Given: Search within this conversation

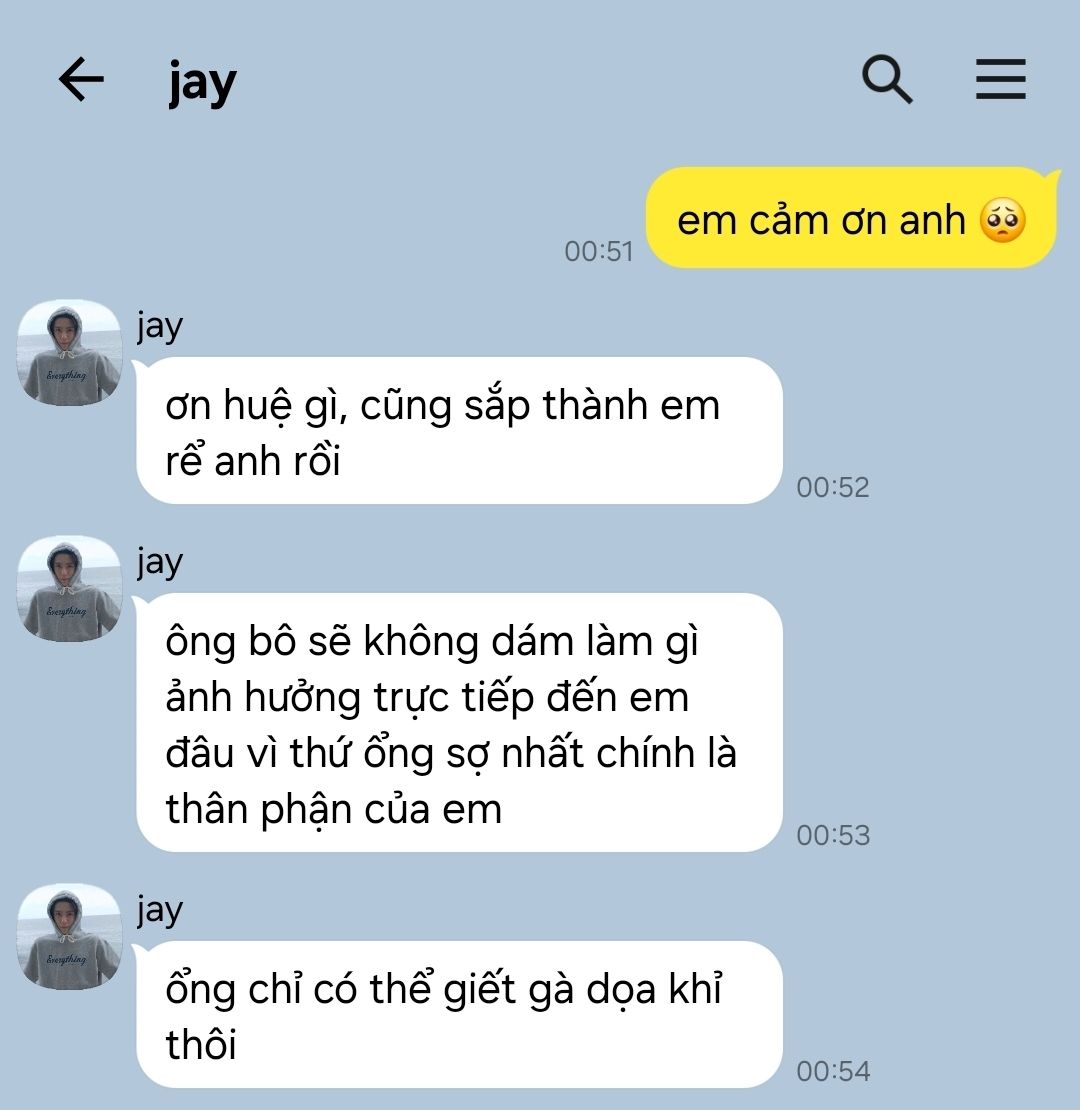Looking at the screenshot, I should (x=887, y=79).
